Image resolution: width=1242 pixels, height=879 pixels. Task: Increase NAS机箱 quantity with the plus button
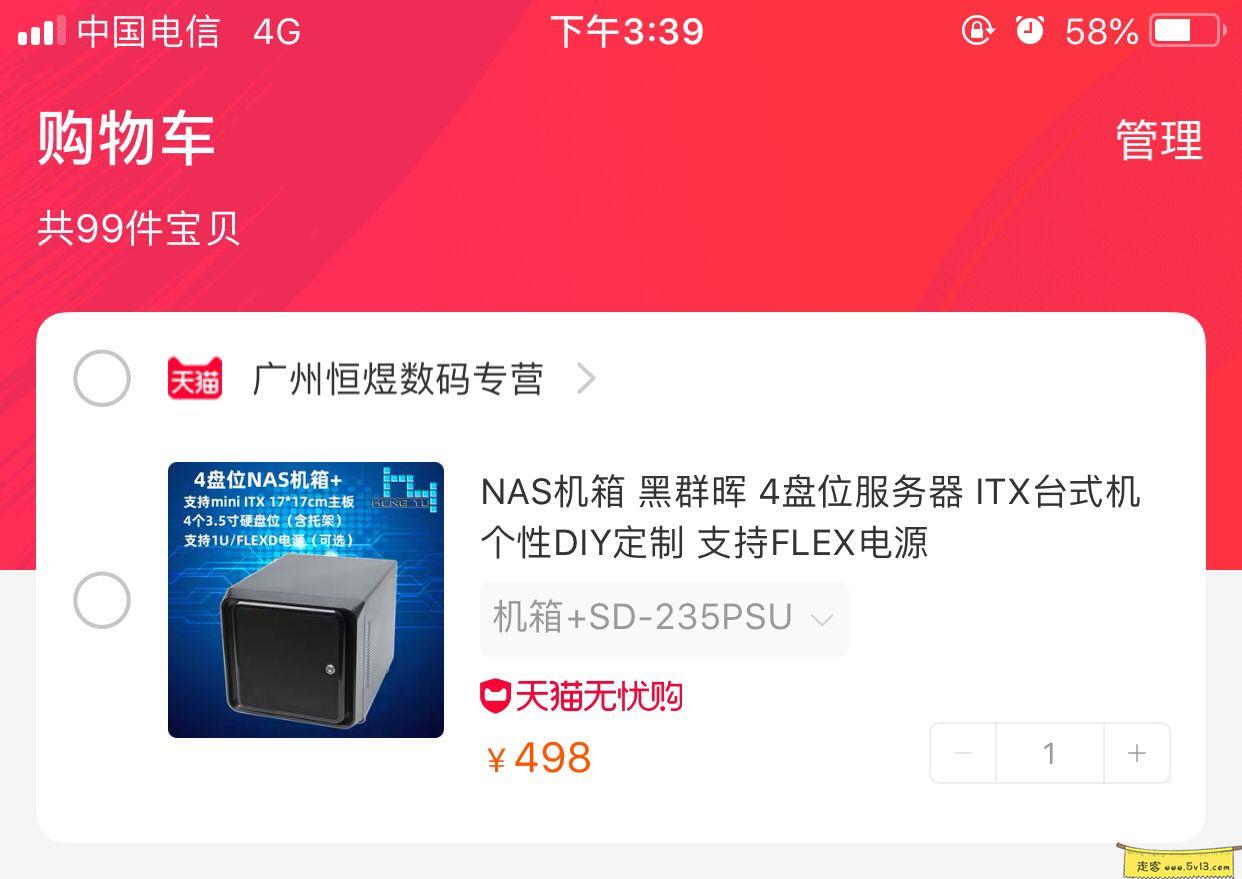(x=1137, y=754)
